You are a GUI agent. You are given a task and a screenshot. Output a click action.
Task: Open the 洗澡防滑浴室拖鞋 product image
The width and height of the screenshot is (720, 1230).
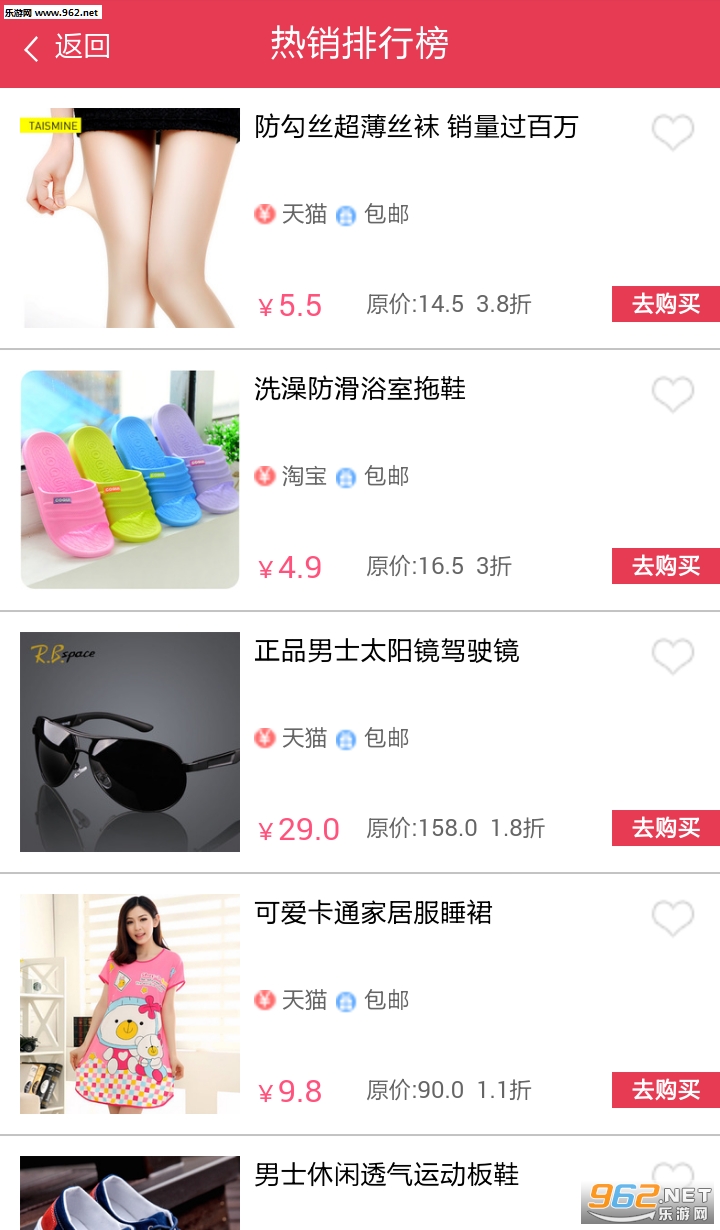click(x=130, y=480)
